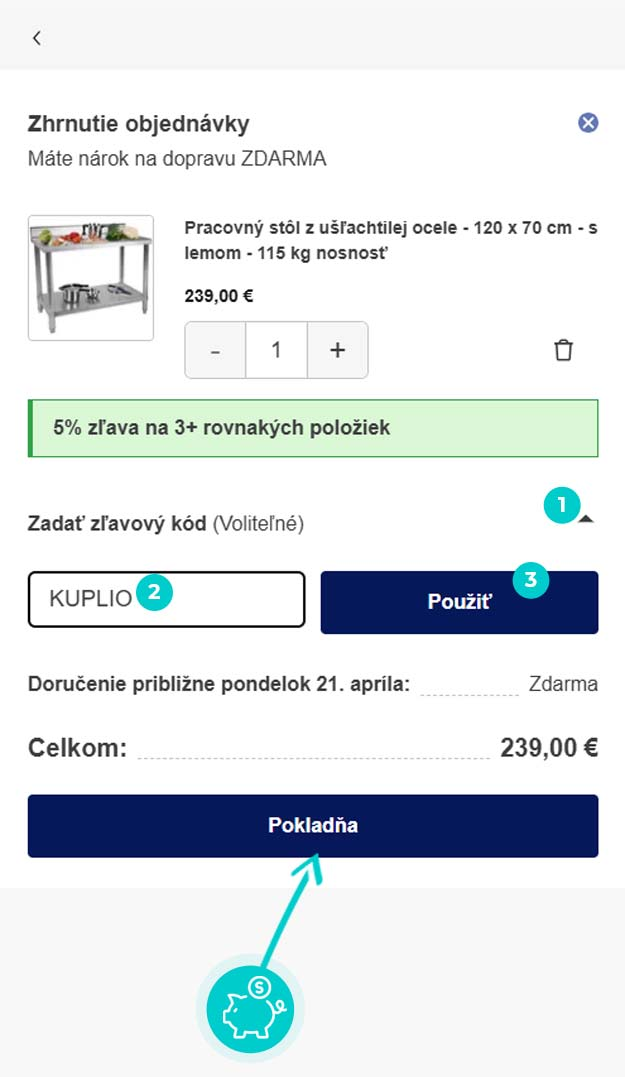Proceed to Pokladňa checkout
Image resolution: width=625 pixels, height=1077 pixels.
313,826
